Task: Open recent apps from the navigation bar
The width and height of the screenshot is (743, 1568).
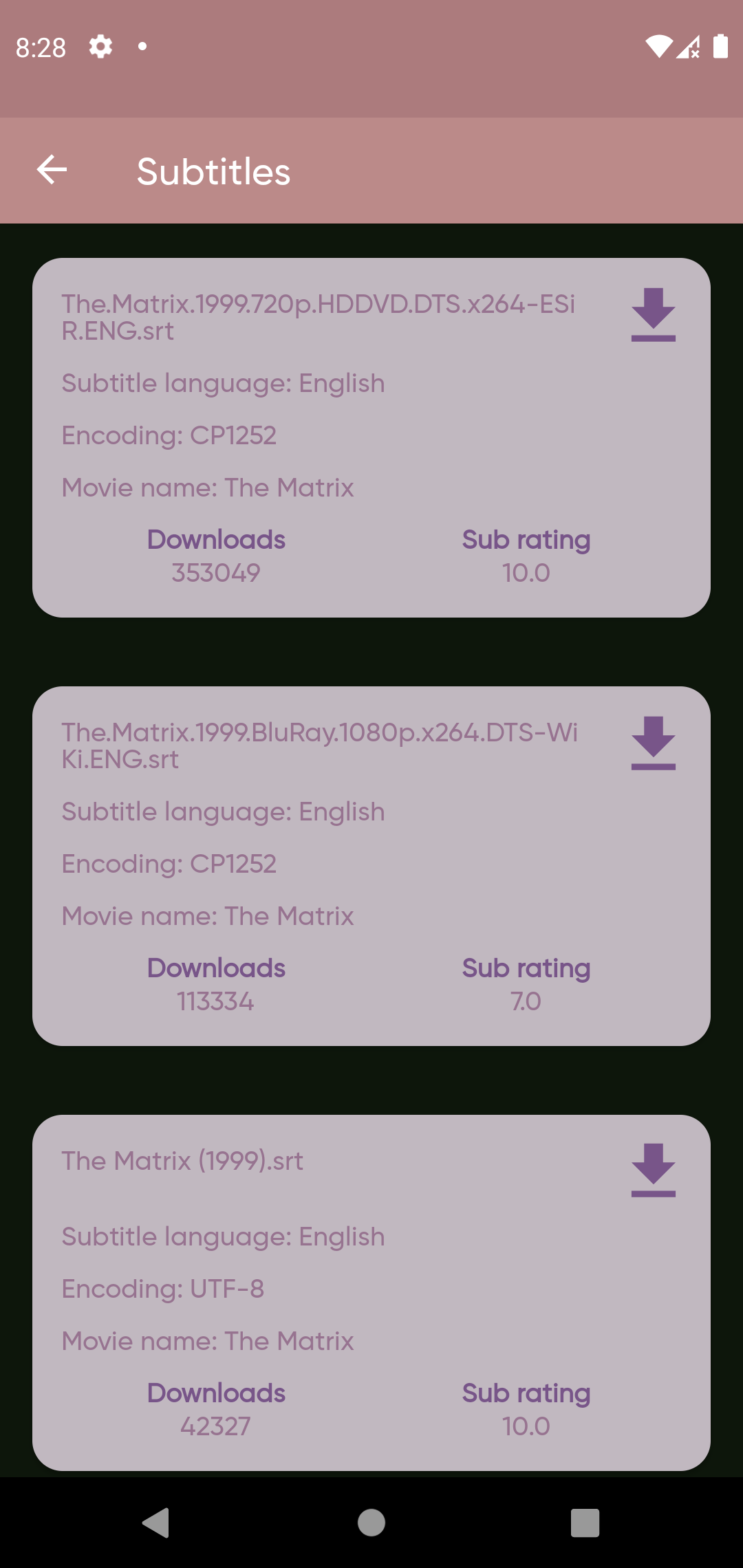Action: coord(585,1523)
